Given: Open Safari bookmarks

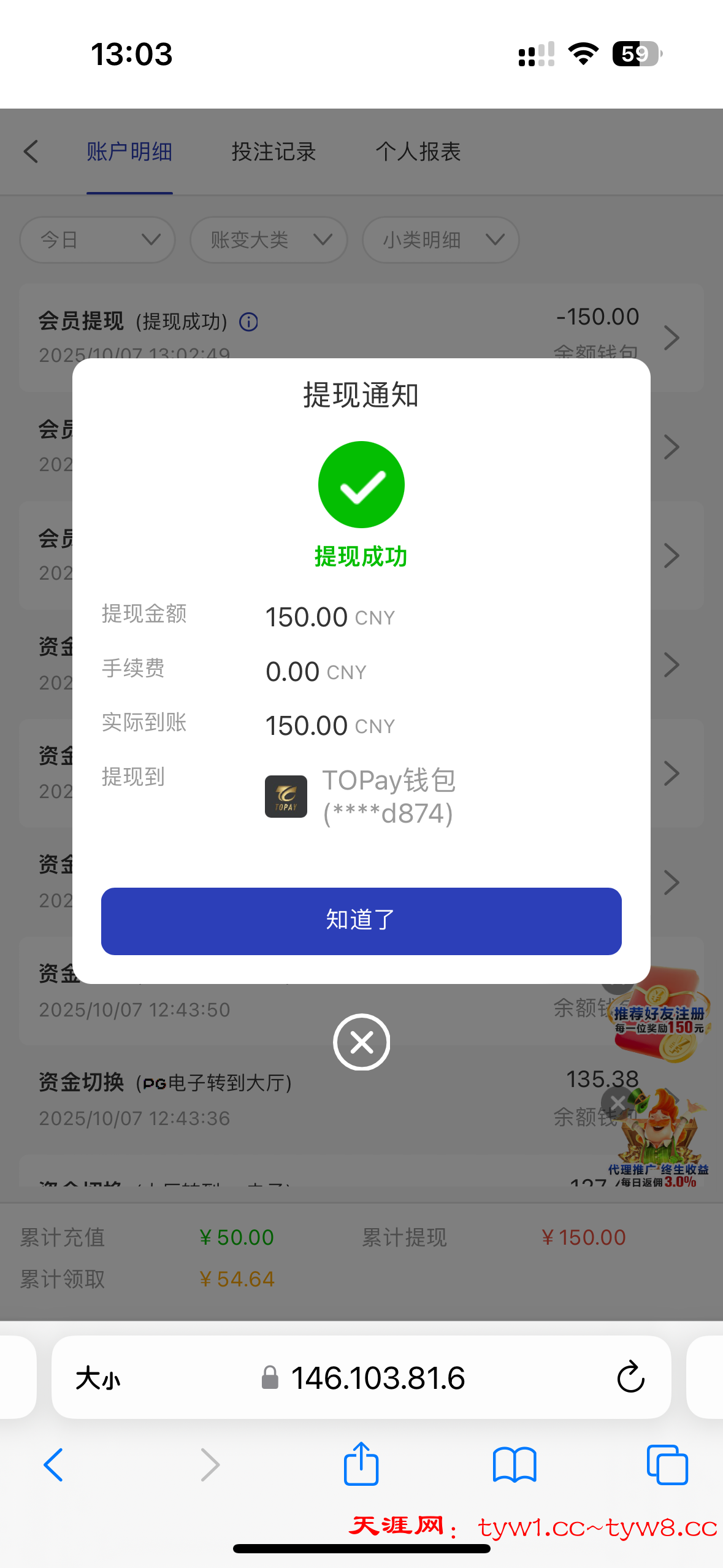Looking at the screenshot, I should [x=515, y=1465].
